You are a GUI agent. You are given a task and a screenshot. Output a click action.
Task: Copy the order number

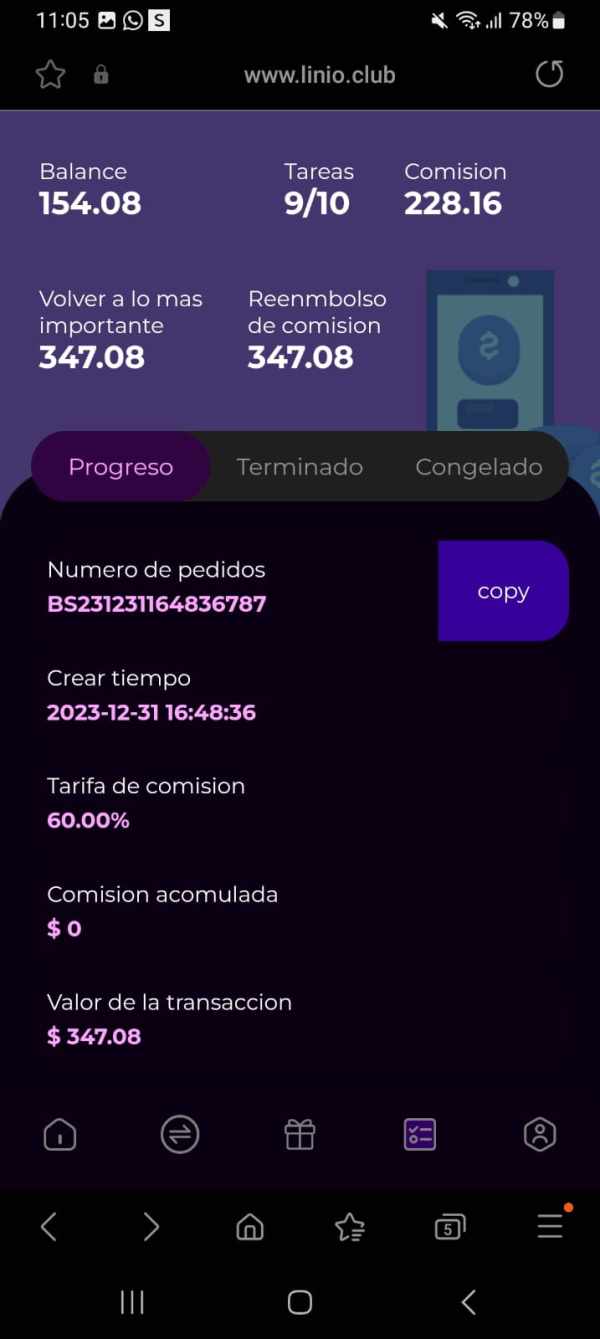(x=503, y=591)
